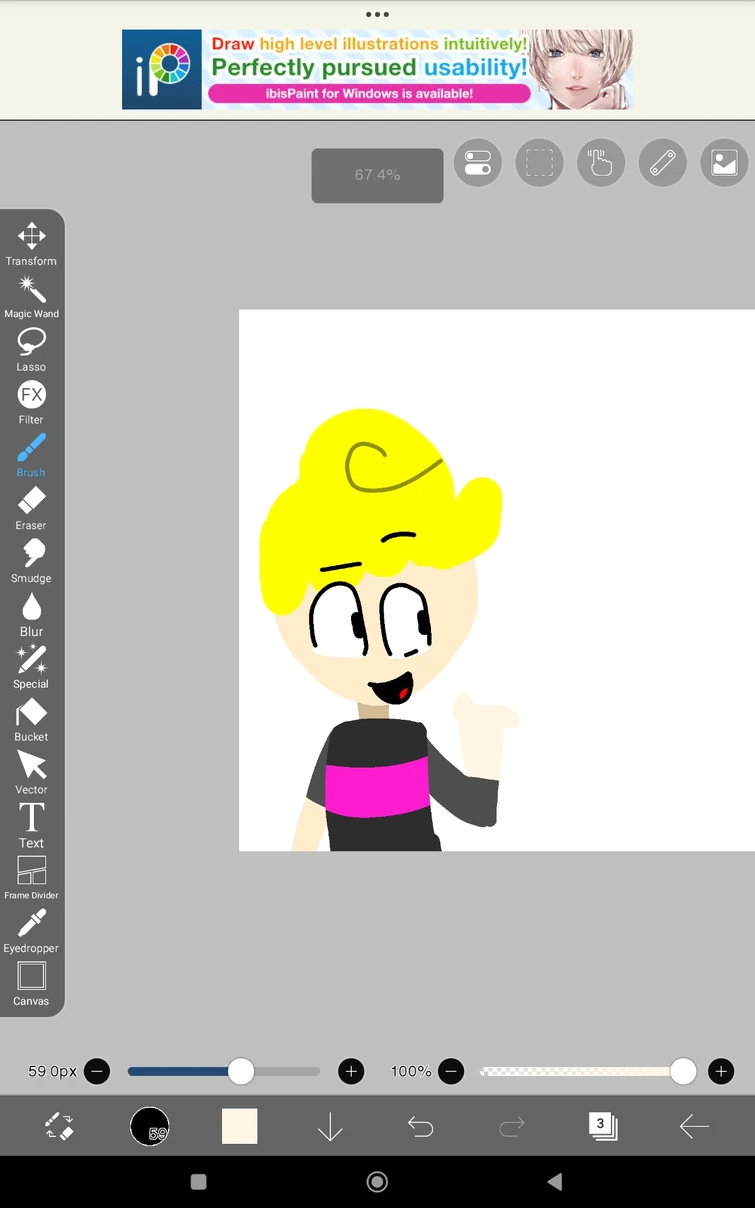755x1208 pixels.
Task: Increase brush opacity with plus button
Action: (x=721, y=1072)
